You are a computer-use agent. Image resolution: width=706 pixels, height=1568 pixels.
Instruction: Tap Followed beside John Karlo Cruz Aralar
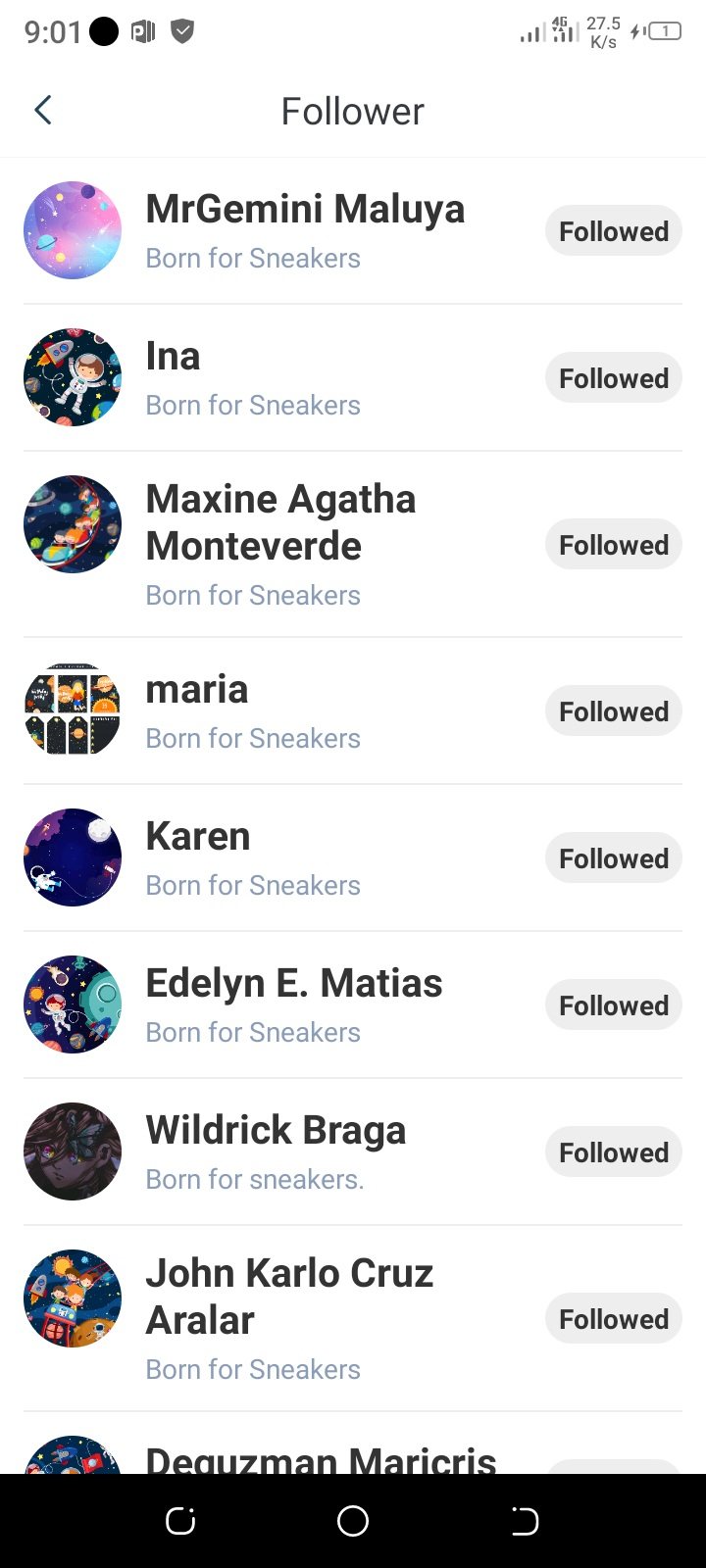point(613,1319)
